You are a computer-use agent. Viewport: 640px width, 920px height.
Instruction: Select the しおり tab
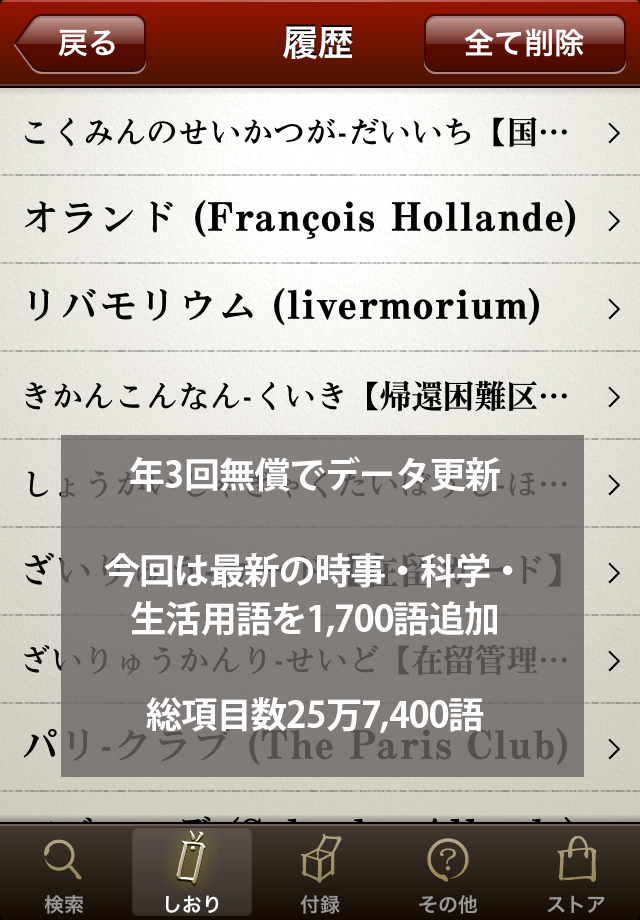pos(192,875)
